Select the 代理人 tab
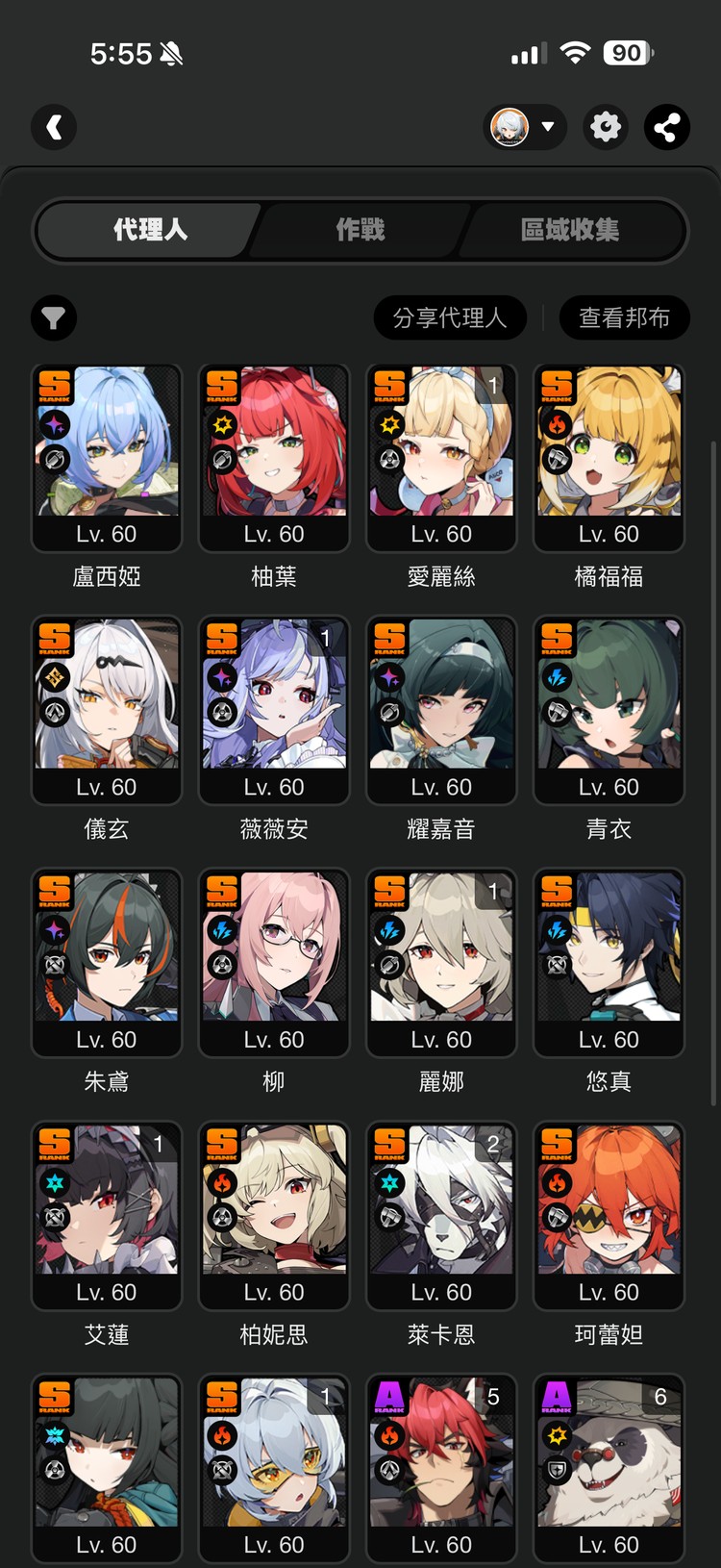Image resolution: width=721 pixels, height=1568 pixels. 150,230
